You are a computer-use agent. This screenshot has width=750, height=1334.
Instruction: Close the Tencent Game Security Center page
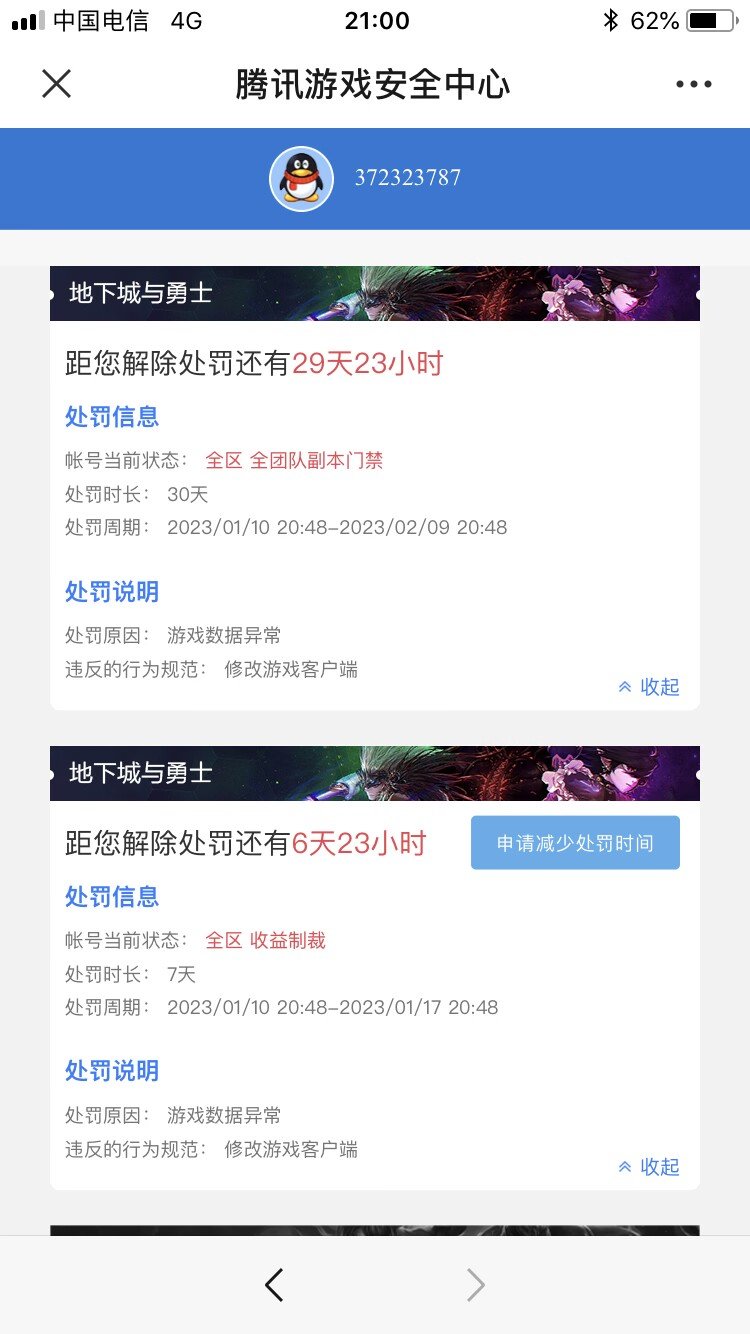[57, 84]
